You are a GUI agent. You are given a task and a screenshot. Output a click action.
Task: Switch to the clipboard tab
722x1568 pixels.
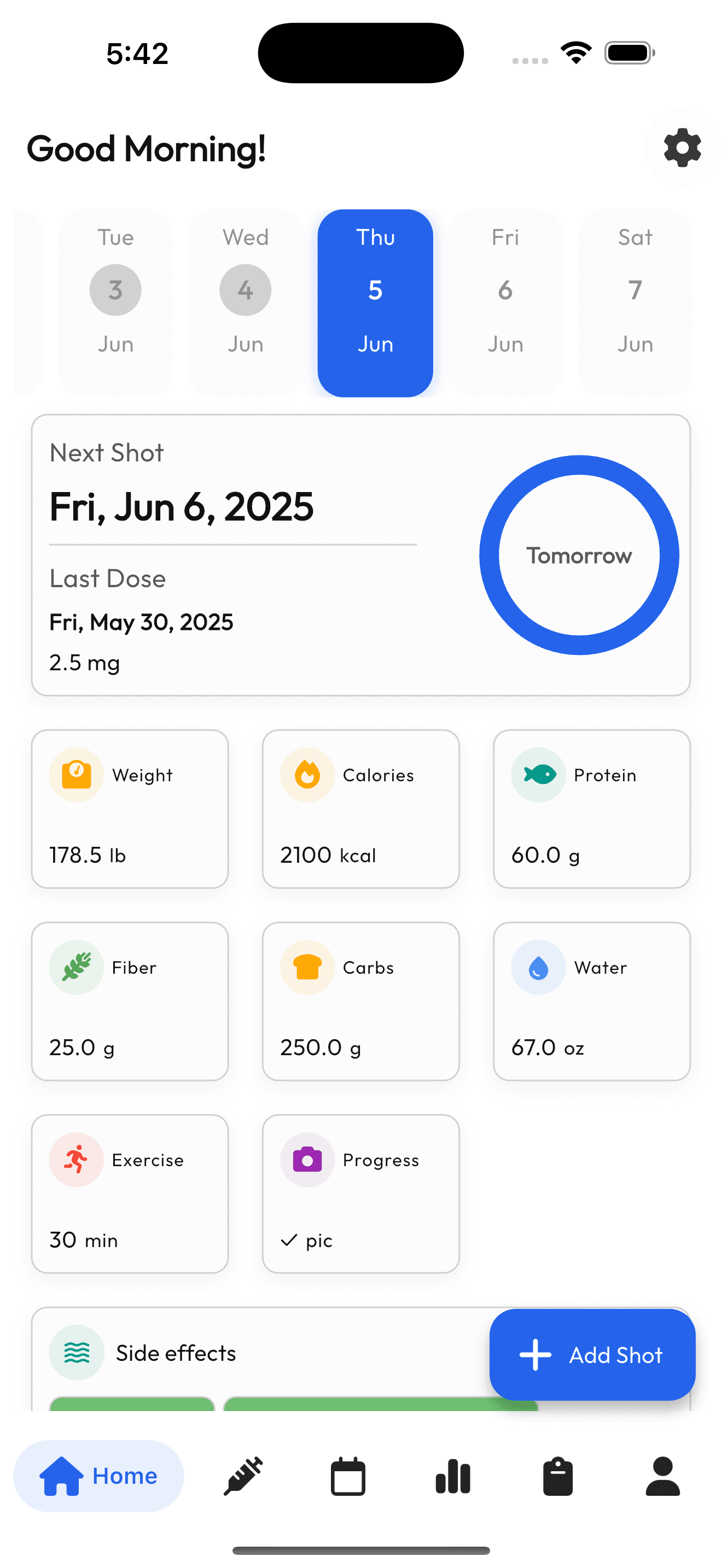(x=557, y=1476)
